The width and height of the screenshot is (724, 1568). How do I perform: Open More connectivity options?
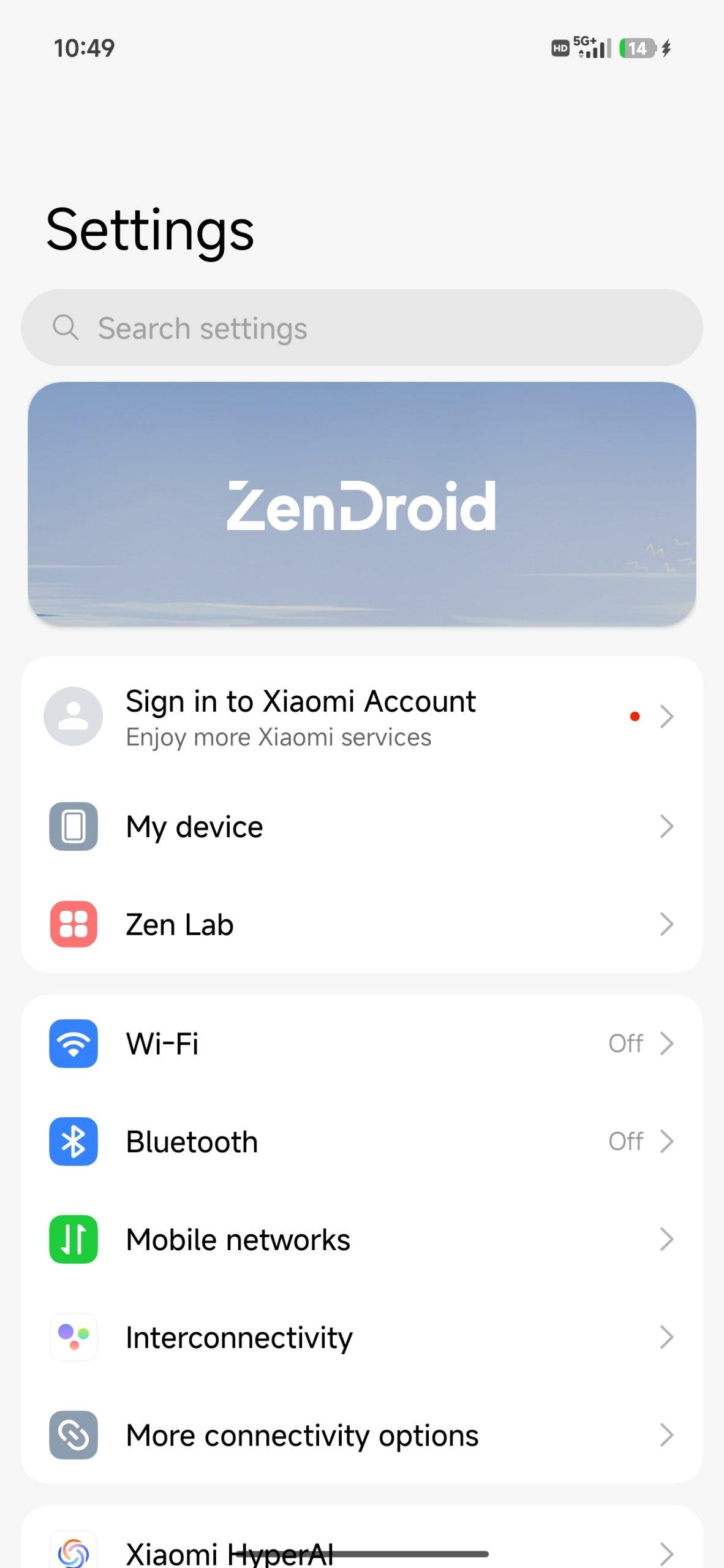[361, 1435]
